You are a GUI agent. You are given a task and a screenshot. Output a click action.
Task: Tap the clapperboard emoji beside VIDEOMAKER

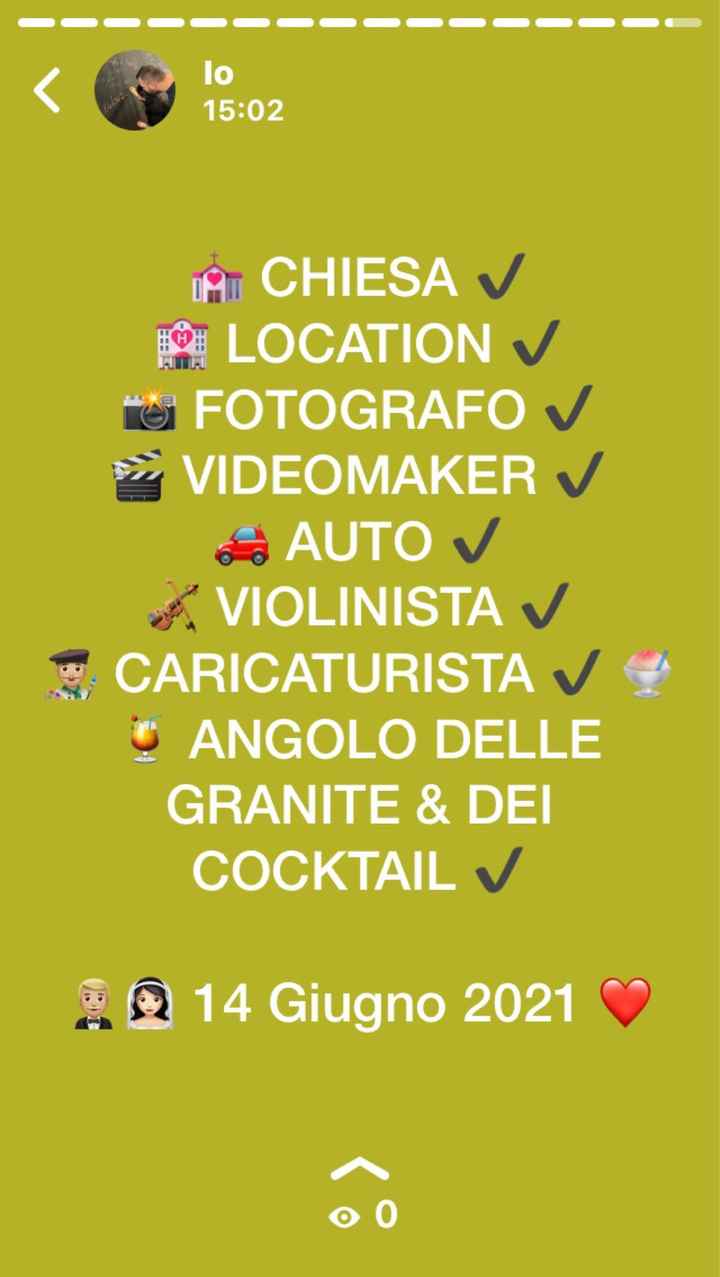(x=138, y=475)
